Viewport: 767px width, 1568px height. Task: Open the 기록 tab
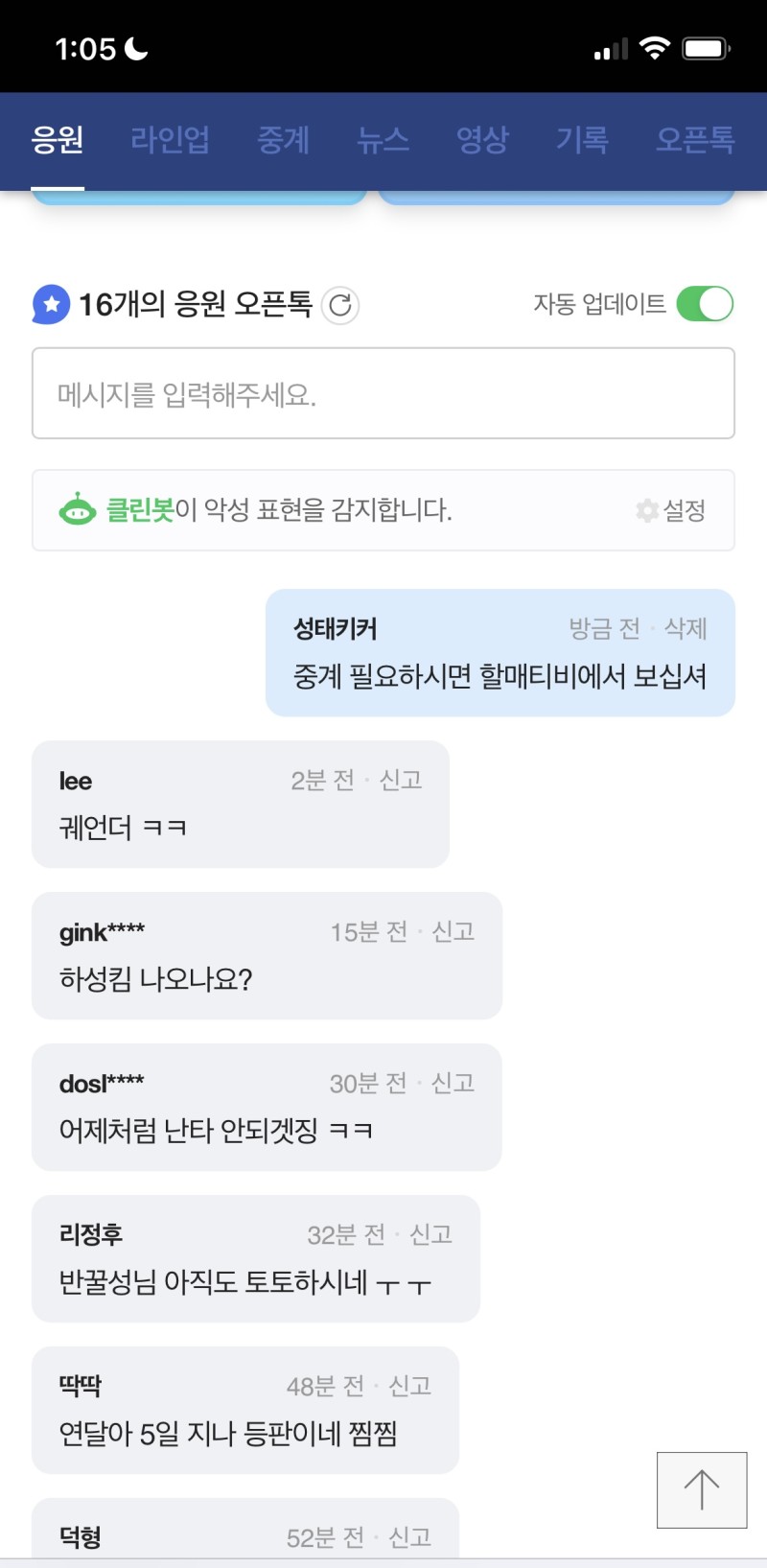coord(582,140)
